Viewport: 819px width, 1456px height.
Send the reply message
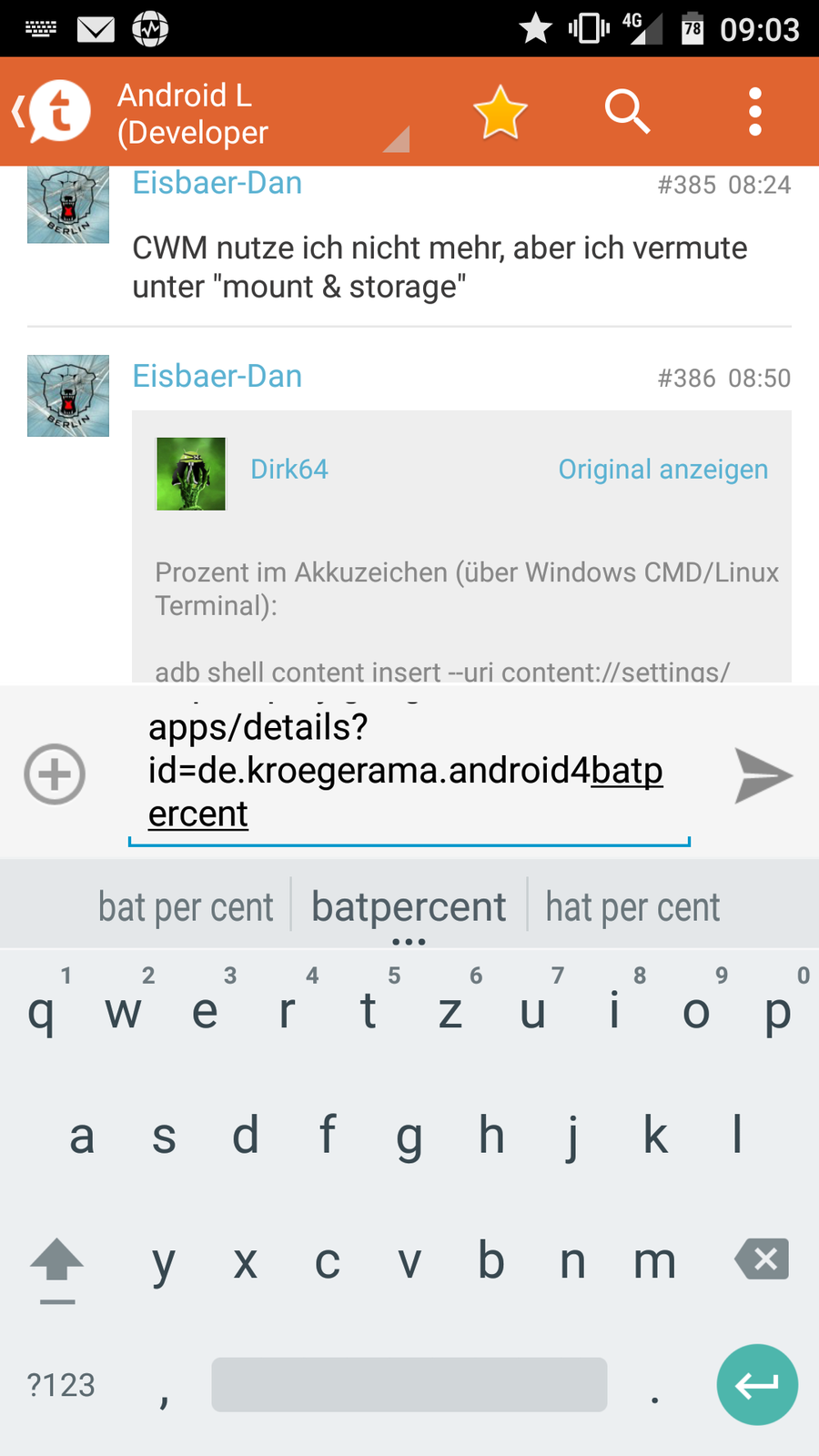tap(763, 775)
